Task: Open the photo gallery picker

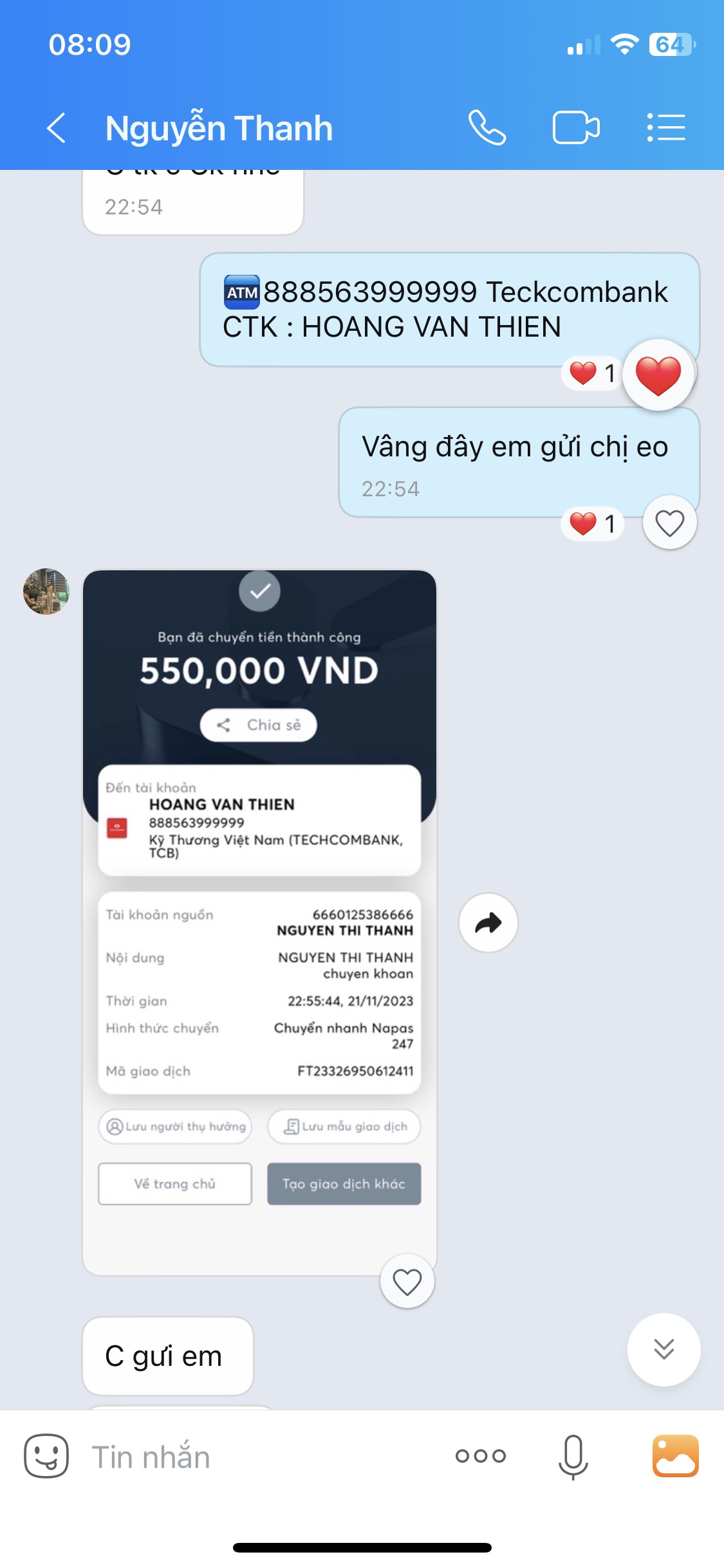Action: tap(675, 1456)
